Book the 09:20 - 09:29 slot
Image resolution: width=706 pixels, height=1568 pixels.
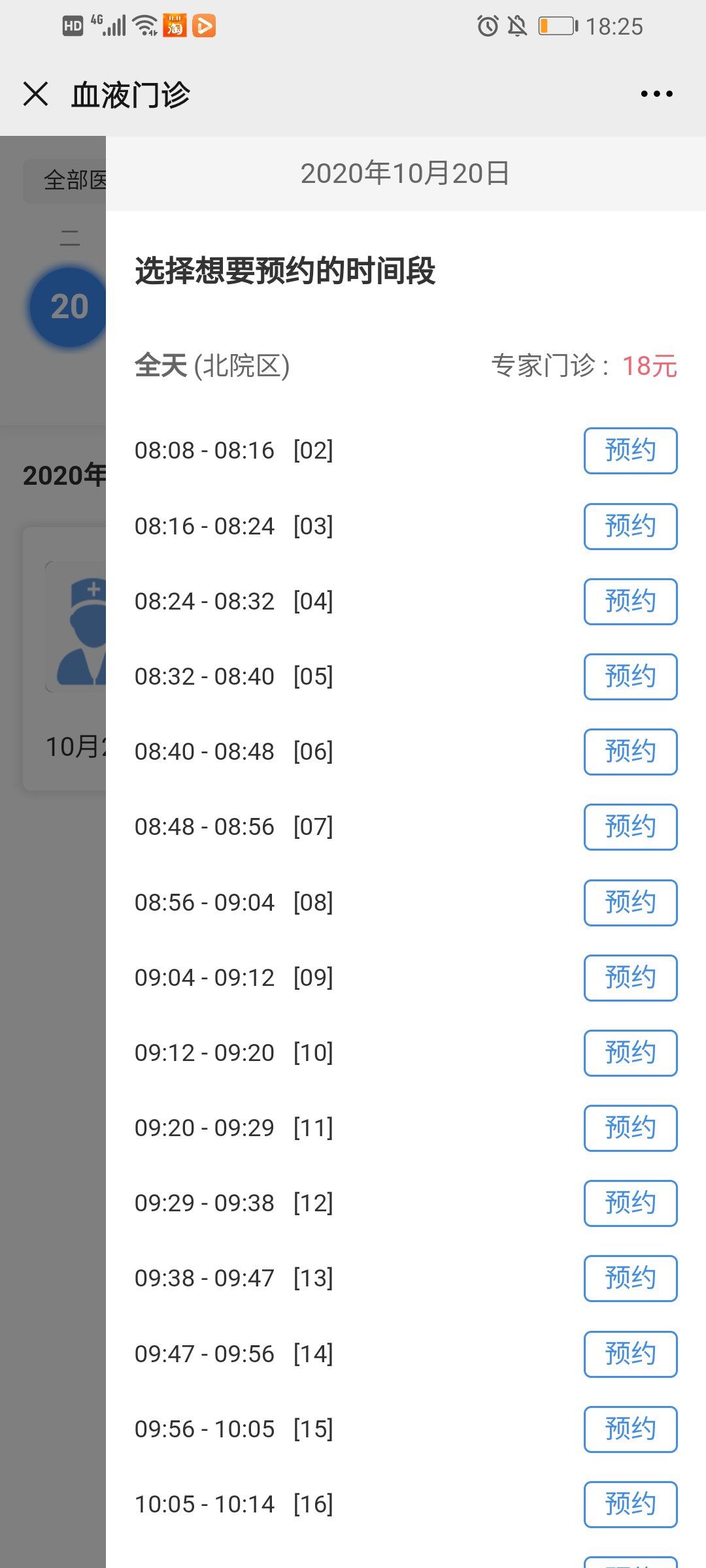(630, 1128)
